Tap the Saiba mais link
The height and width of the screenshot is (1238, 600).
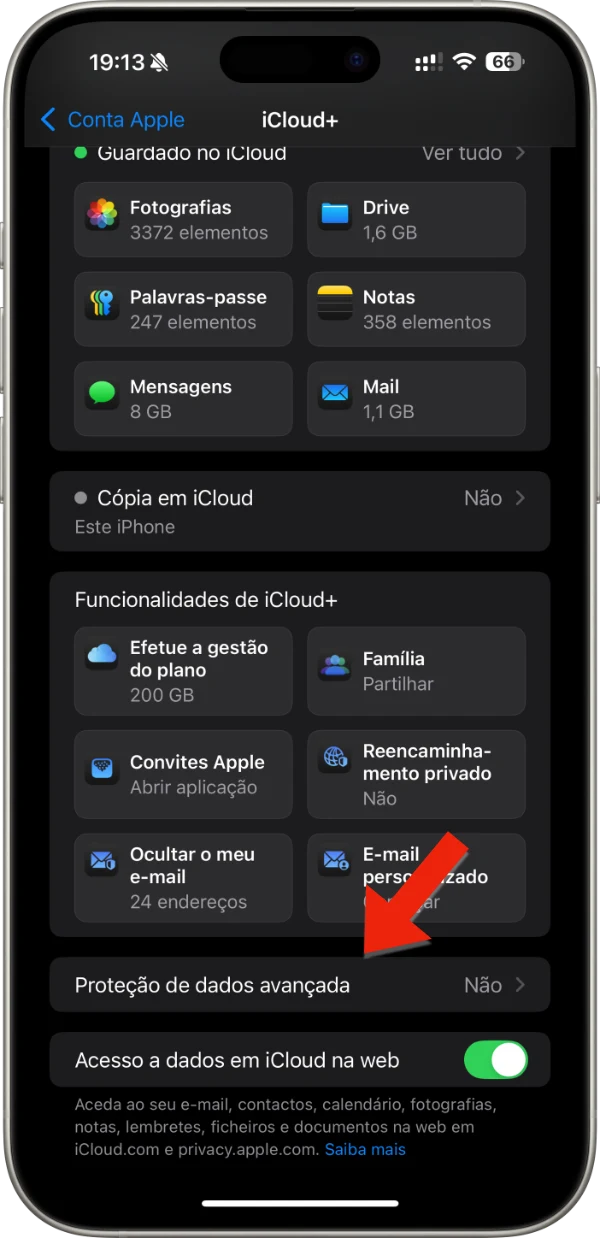point(365,1149)
